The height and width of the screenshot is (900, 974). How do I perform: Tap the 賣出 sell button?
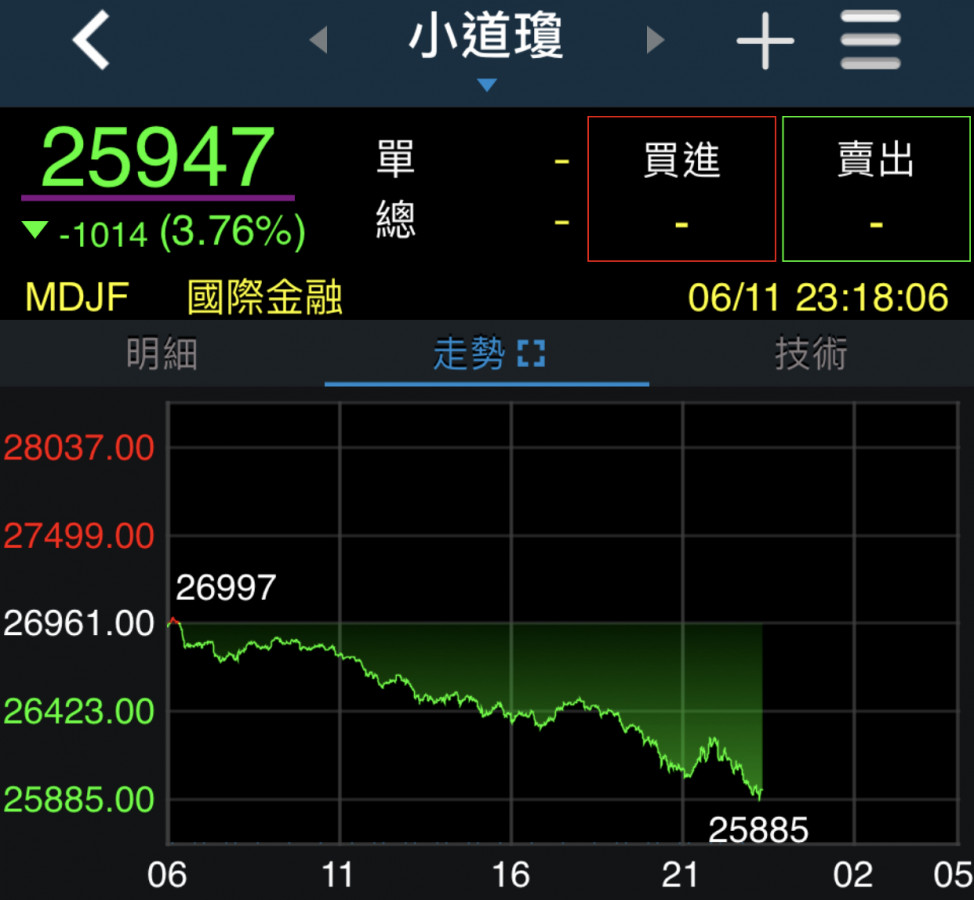(x=876, y=188)
